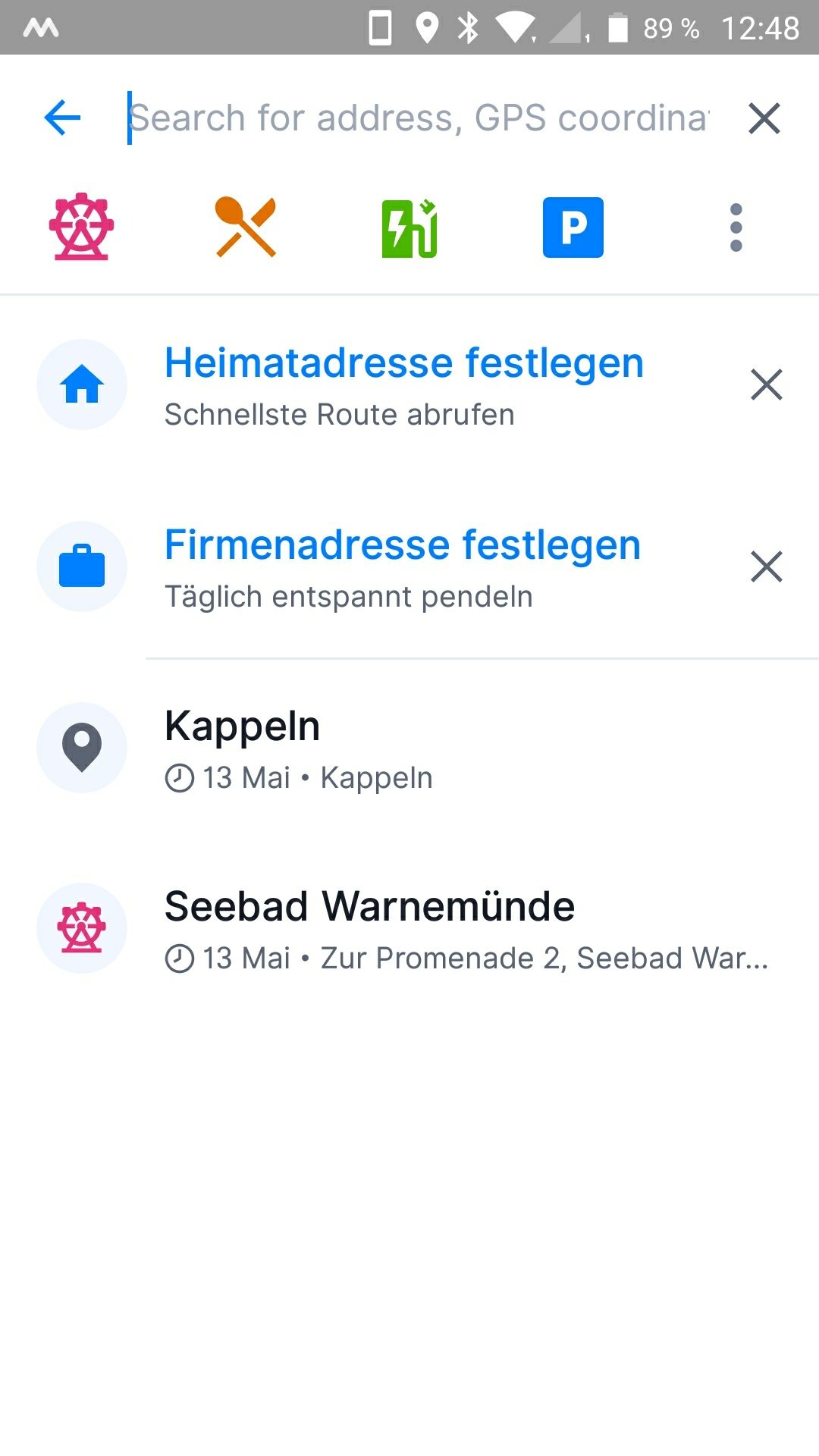The image size is (819, 1456).
Task: Open more categories menu
Action: [736, 227]
